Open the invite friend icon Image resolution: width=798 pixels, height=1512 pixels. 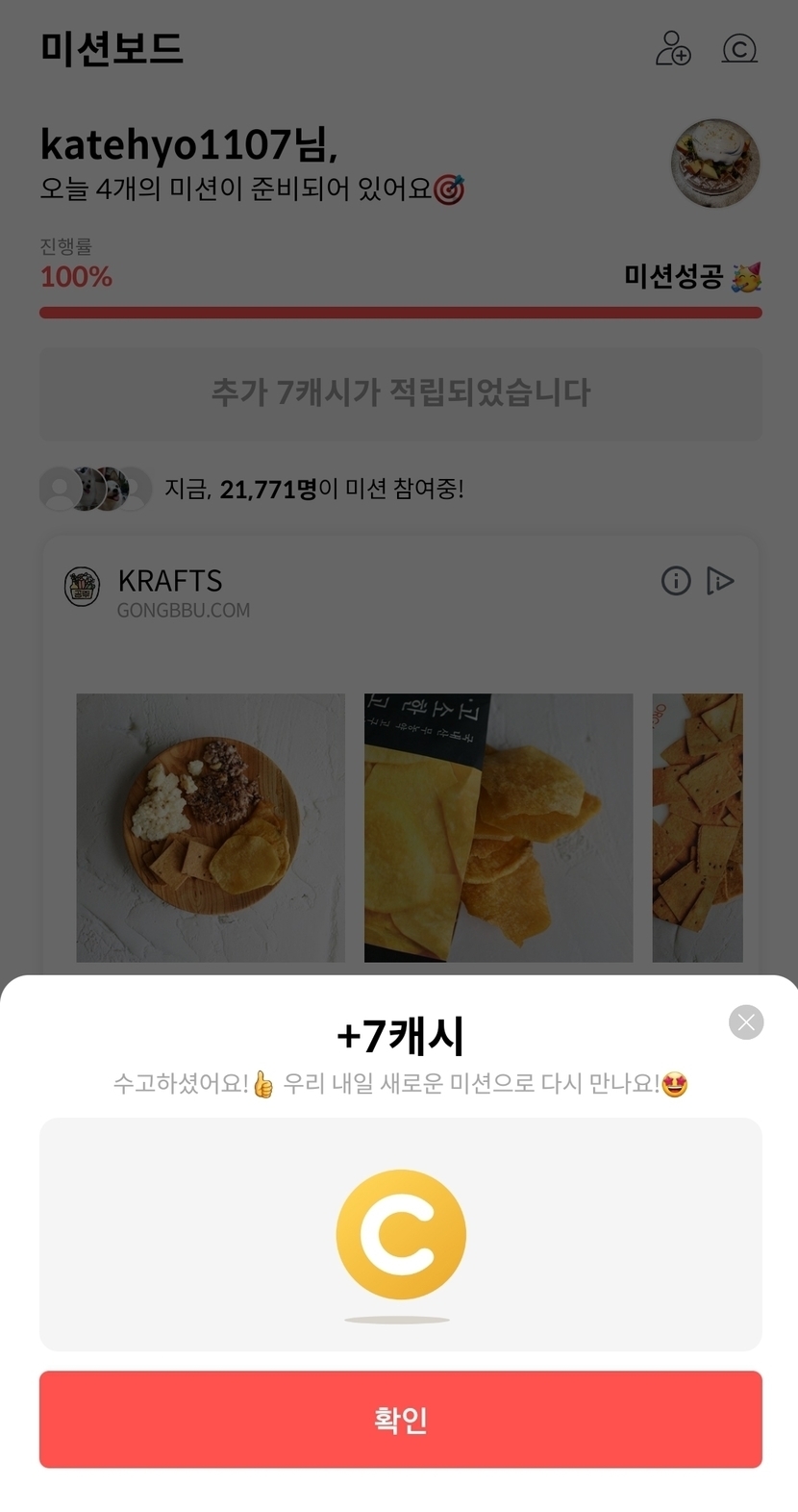pos(673,48)
